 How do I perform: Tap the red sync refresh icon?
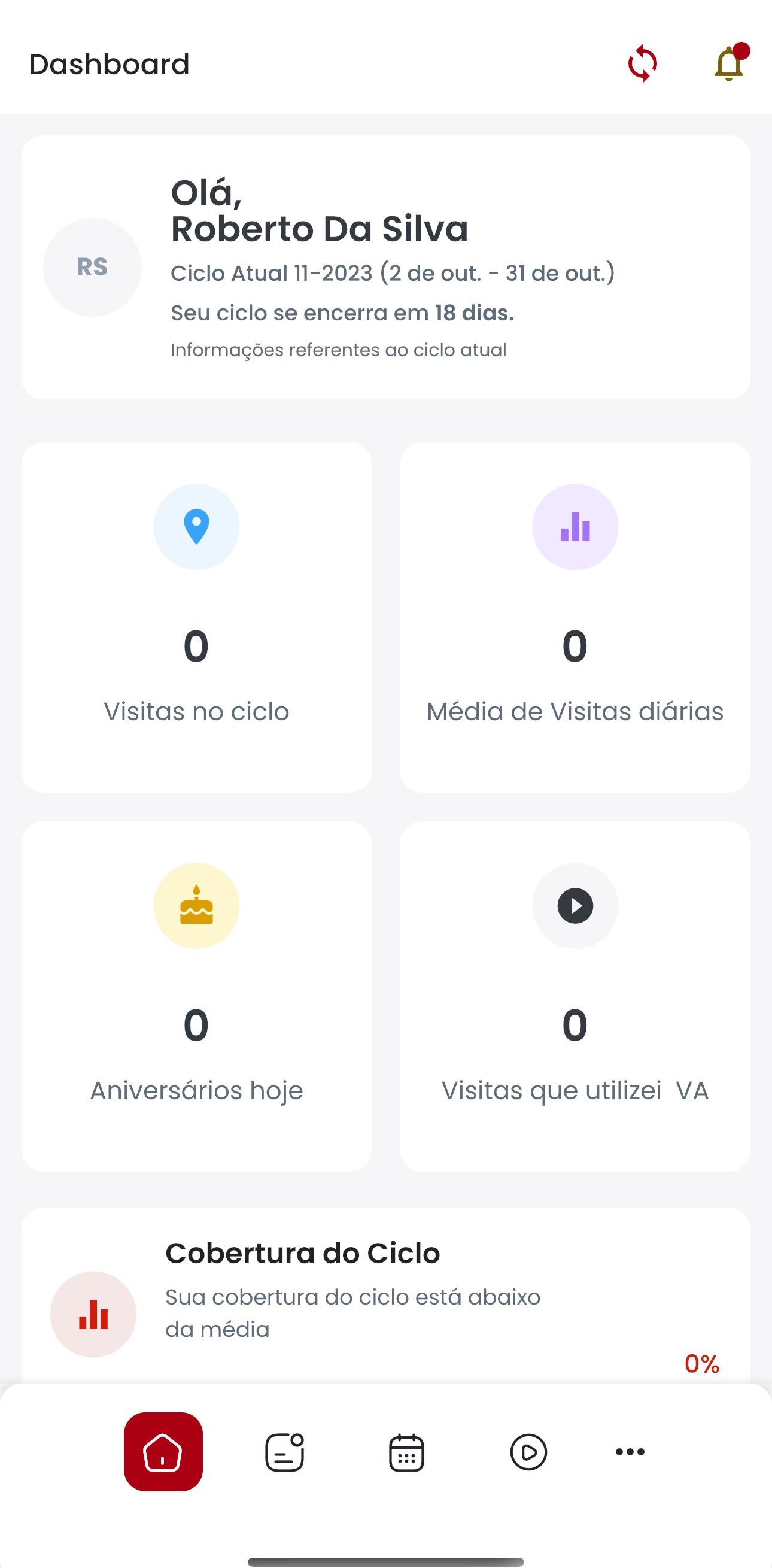[642, 63]
